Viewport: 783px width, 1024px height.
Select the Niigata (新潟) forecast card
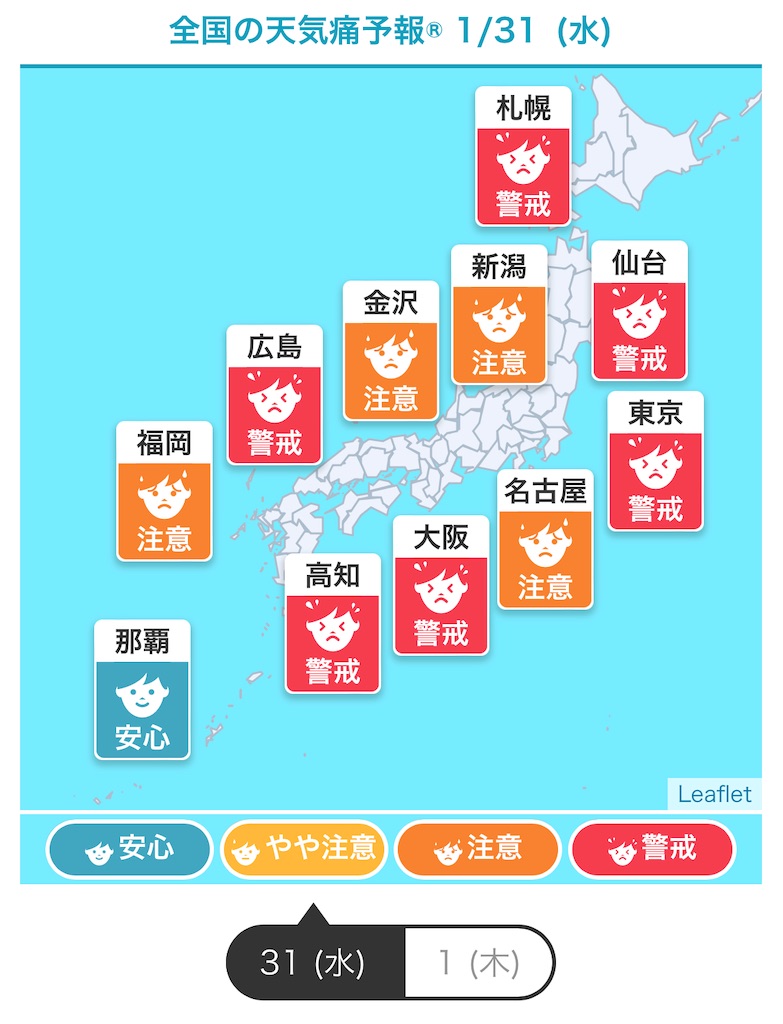tap(499, 315)
